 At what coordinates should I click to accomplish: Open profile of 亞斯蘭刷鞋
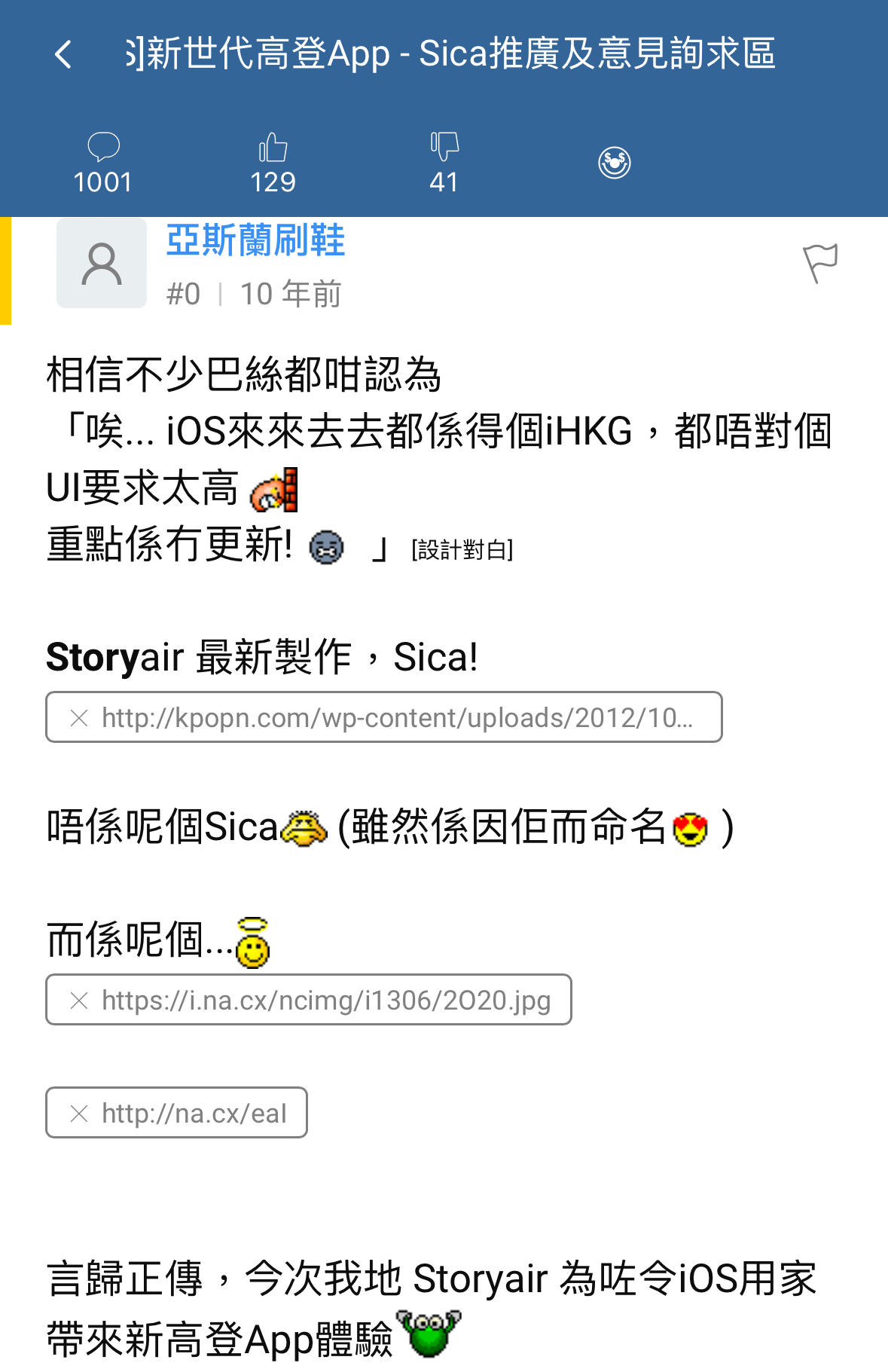tap(255, 240)
